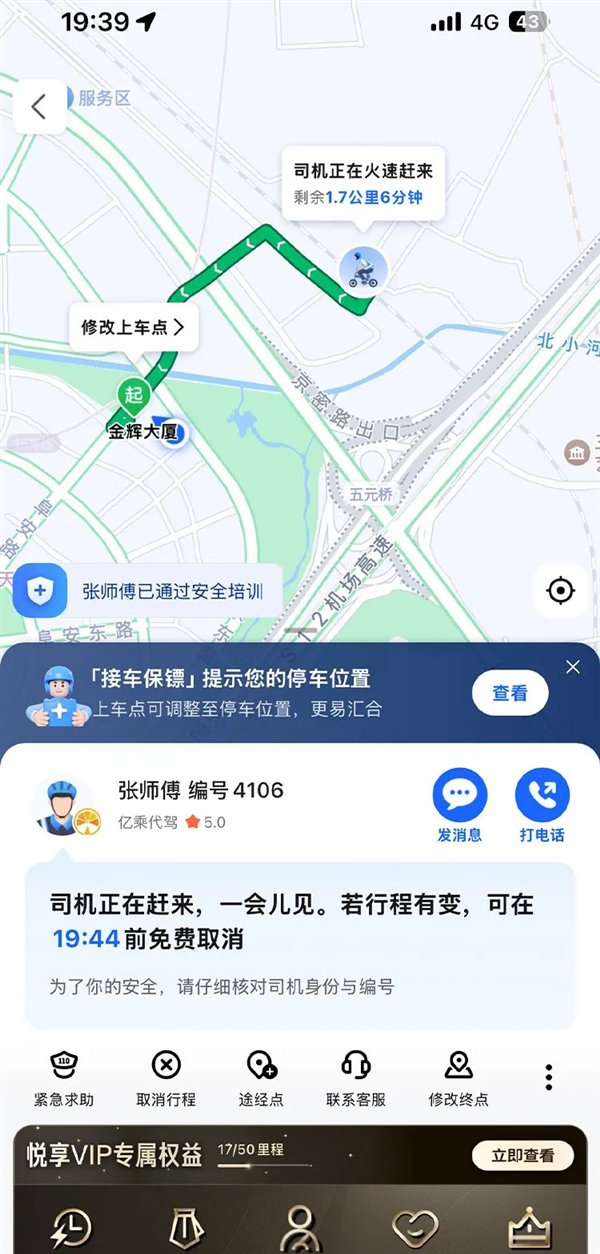
Task: Tap 立即查看 on the VIP benefits card
Action: (x=523, y=1156)
